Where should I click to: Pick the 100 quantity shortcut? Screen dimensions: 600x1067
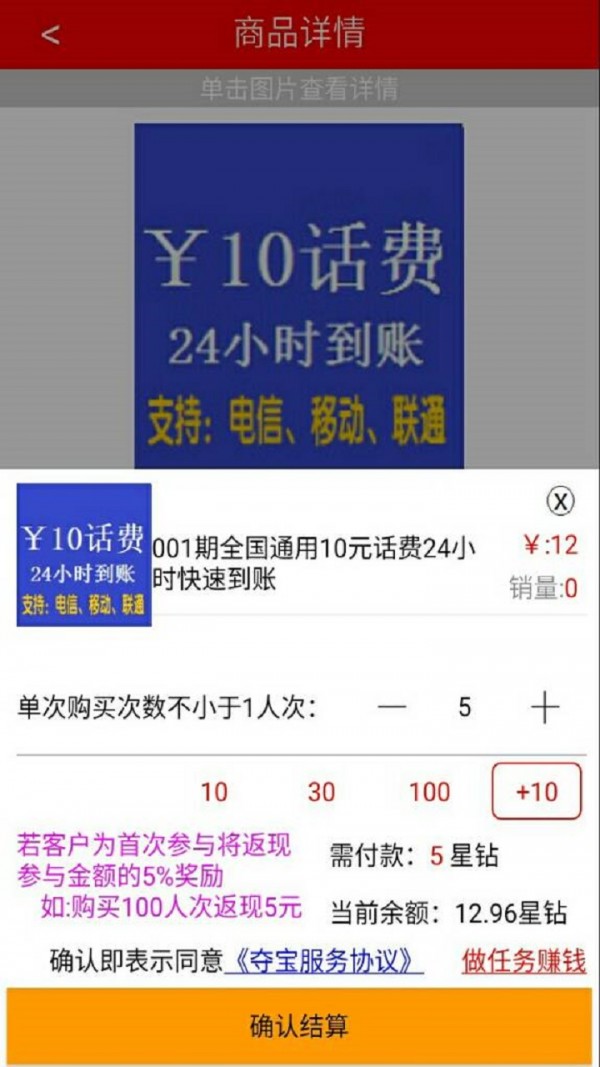430,792
